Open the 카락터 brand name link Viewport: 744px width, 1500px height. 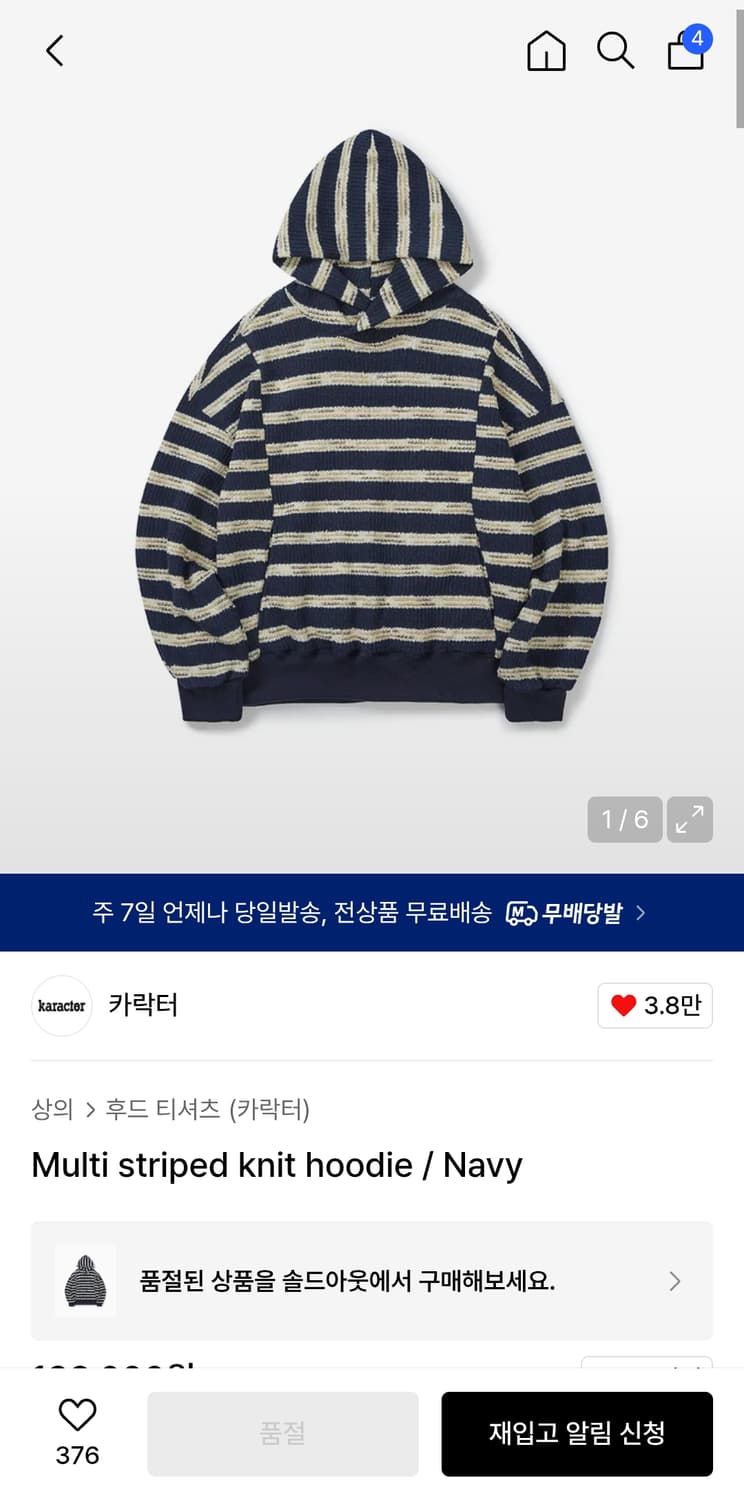[x=143, y=1005]
